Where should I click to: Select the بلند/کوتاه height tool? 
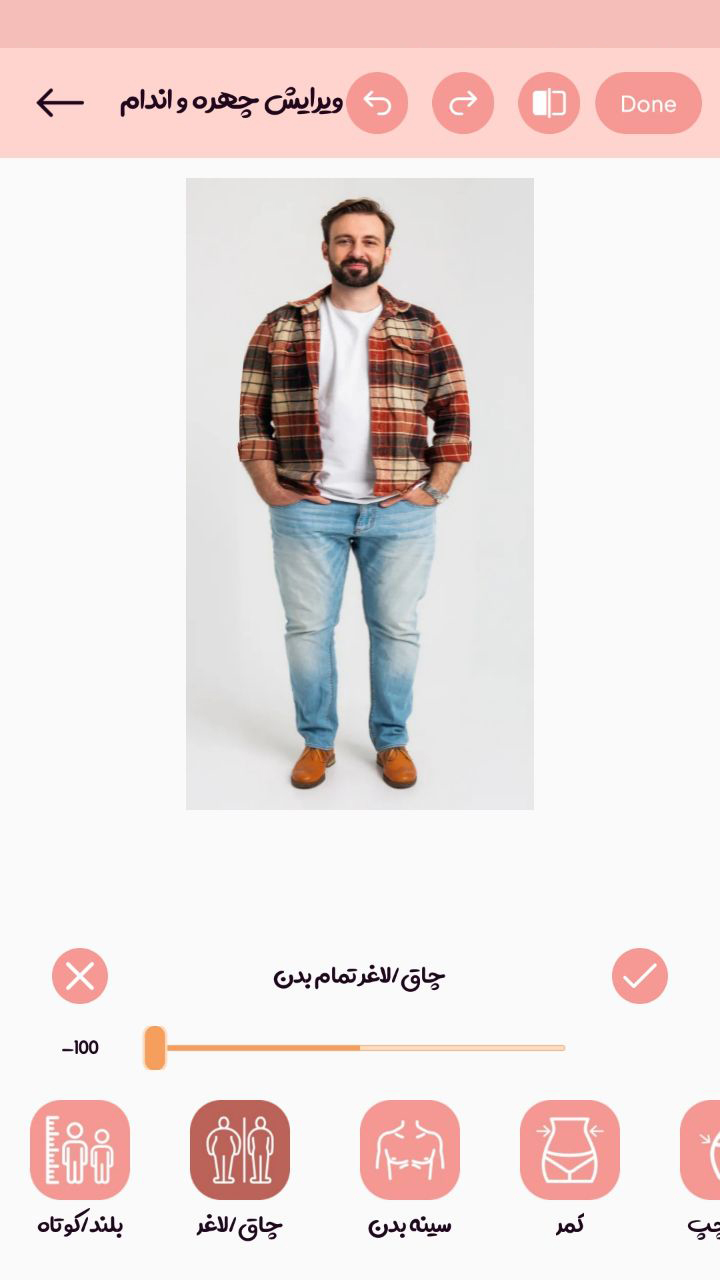[x=80, y=1150]
